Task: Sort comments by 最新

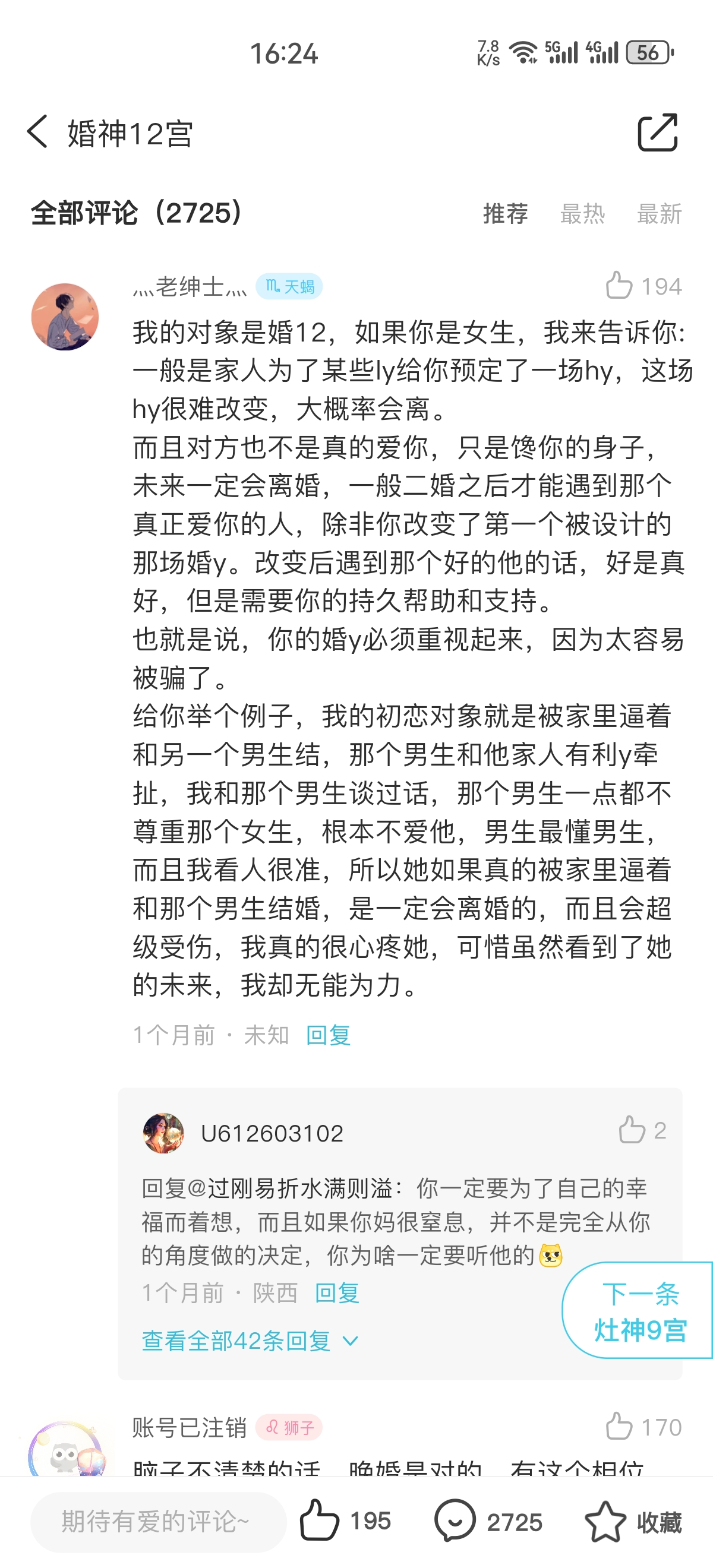Action: [x=659, y=214]
